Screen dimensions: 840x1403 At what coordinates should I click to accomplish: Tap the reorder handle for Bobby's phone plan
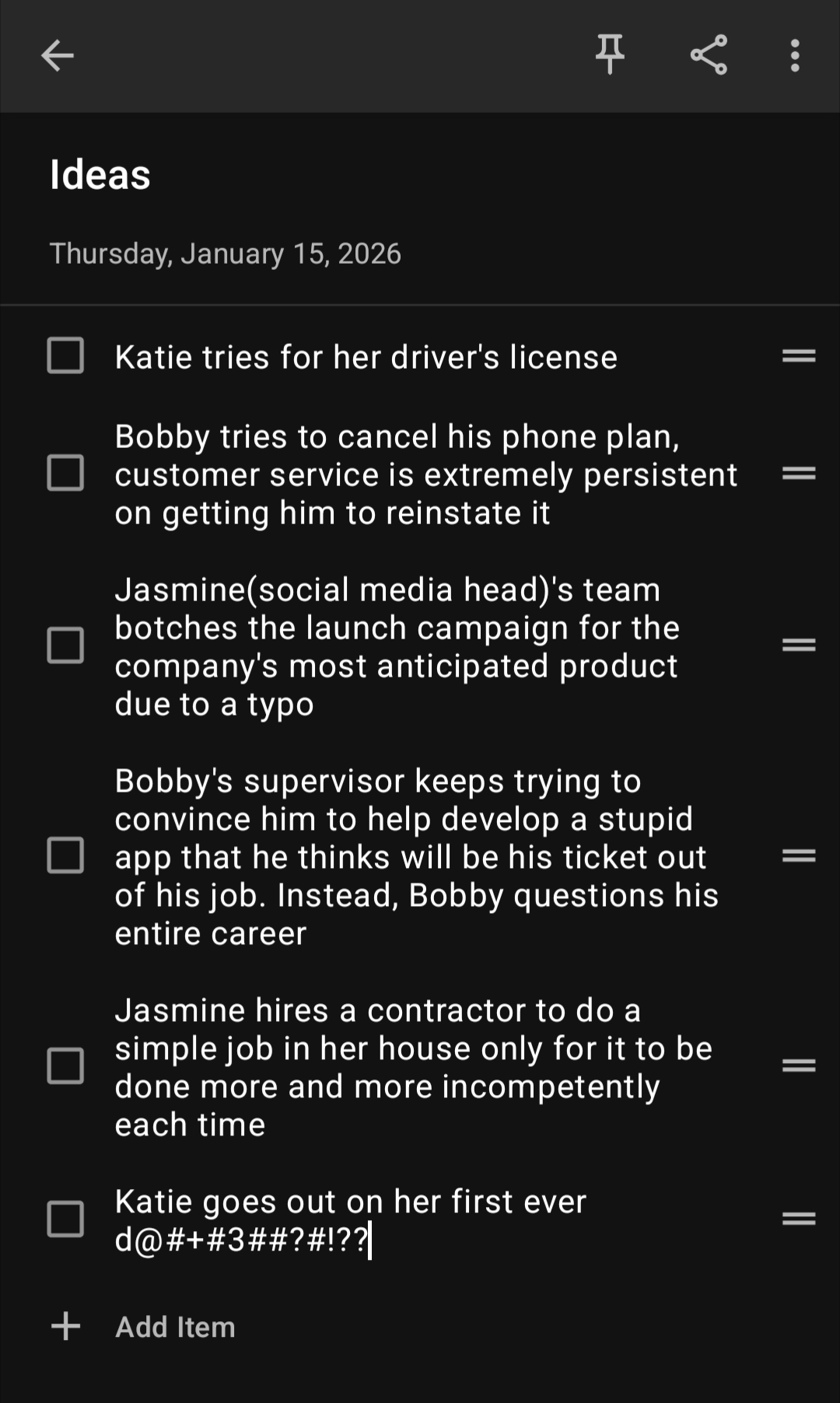pyautogui.click(x=799, y=473)
